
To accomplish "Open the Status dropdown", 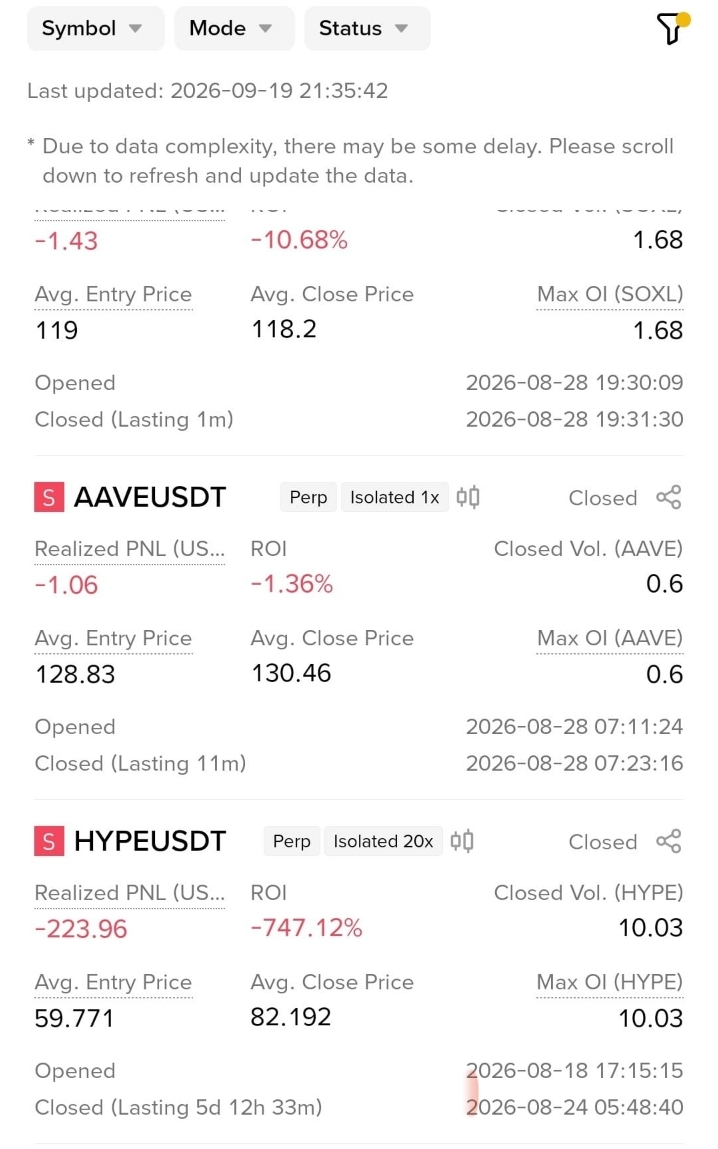I will (x=367, y=29).
